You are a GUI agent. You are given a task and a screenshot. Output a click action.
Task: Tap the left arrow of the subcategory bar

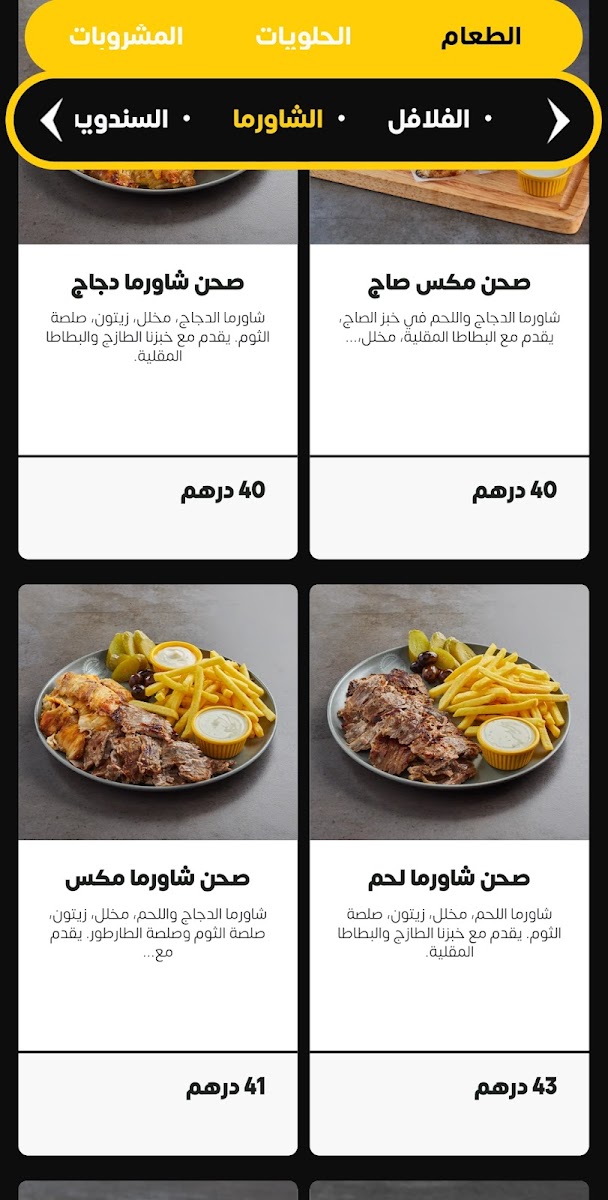point(51,120)
